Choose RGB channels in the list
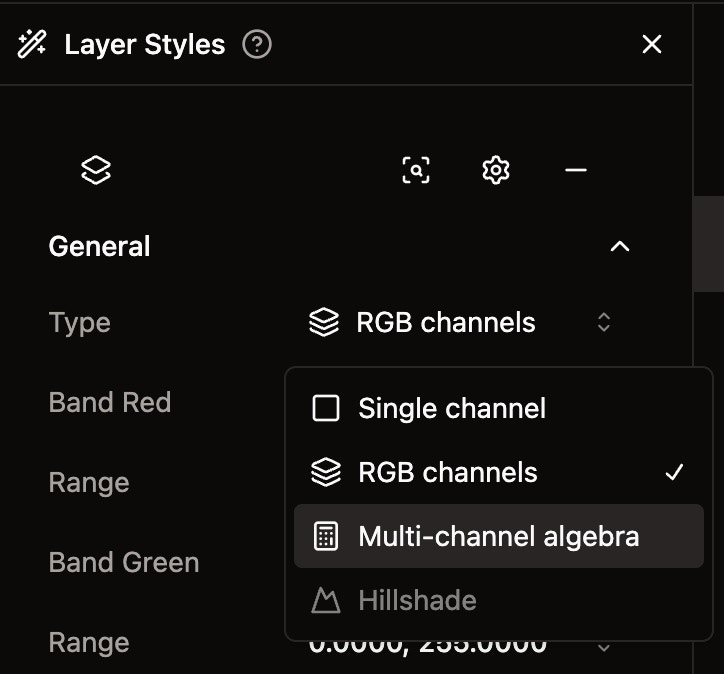724x674 pixels. (x=447, y=472)
